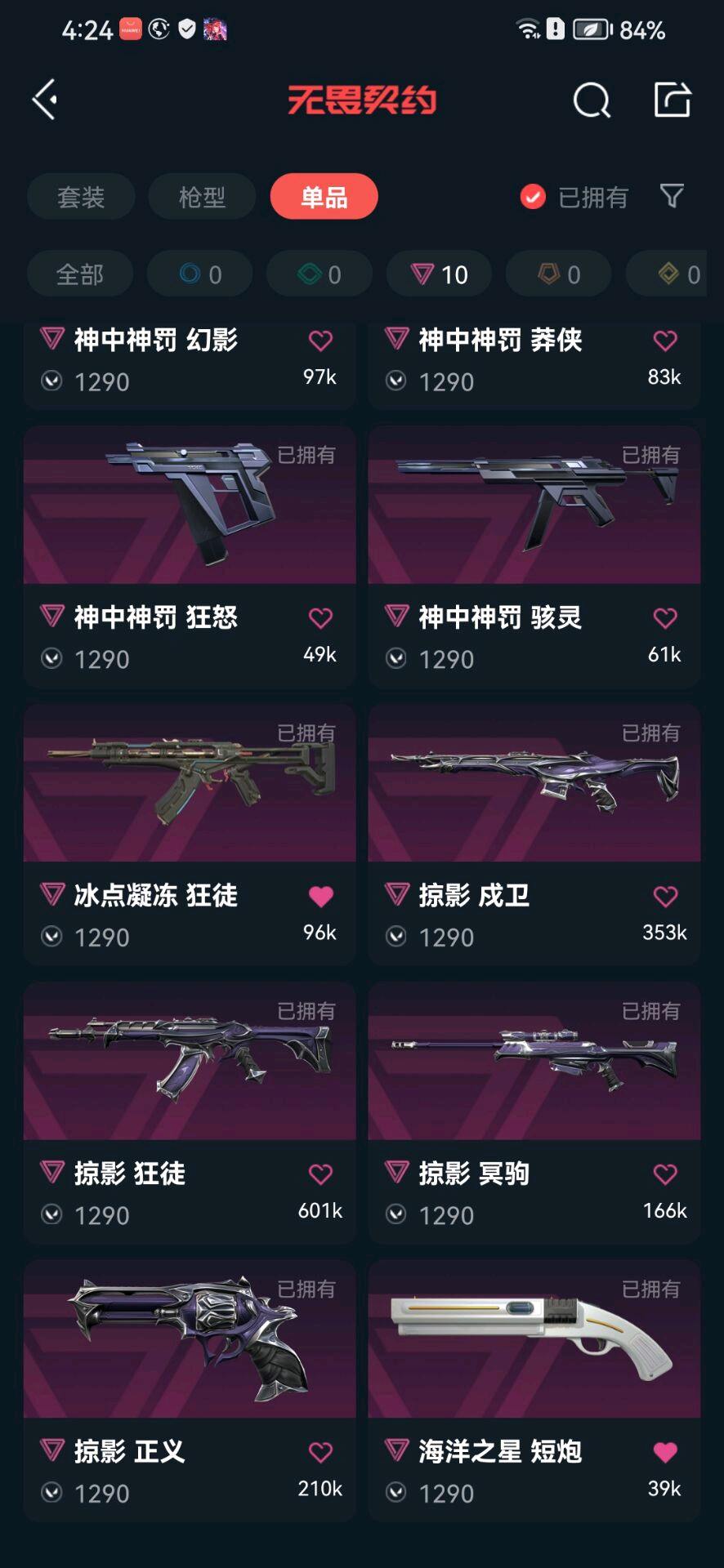
Task: Unlike the 冰点凝冻 狂徒 skin
Action: pos(320,897)
